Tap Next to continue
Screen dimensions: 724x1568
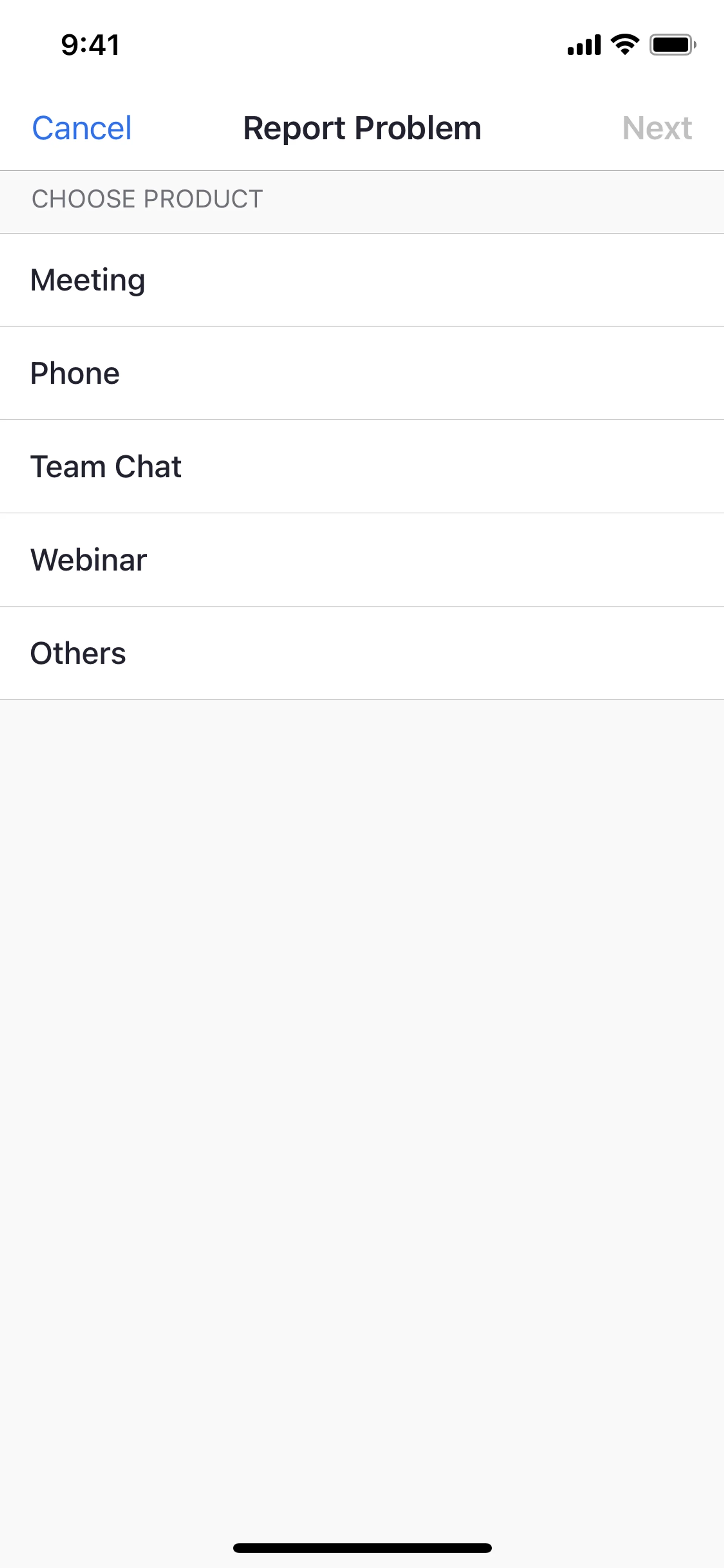[657, 128]
